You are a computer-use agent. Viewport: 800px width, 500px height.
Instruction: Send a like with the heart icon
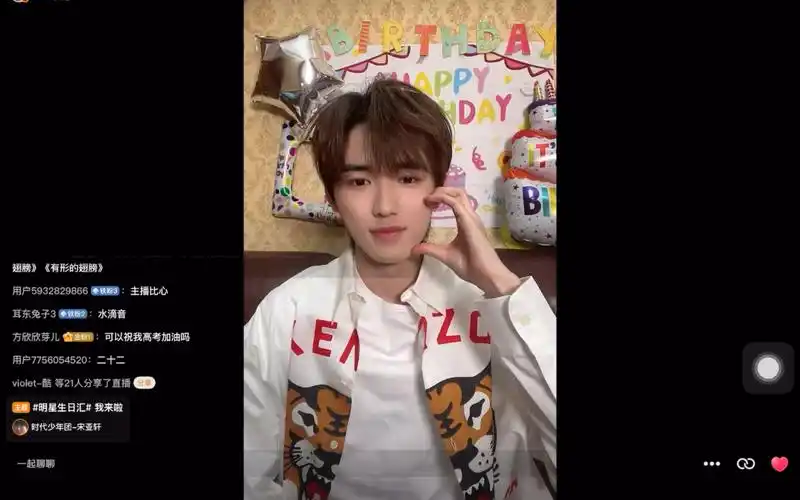pyautogui.click(x=780, y=464)
